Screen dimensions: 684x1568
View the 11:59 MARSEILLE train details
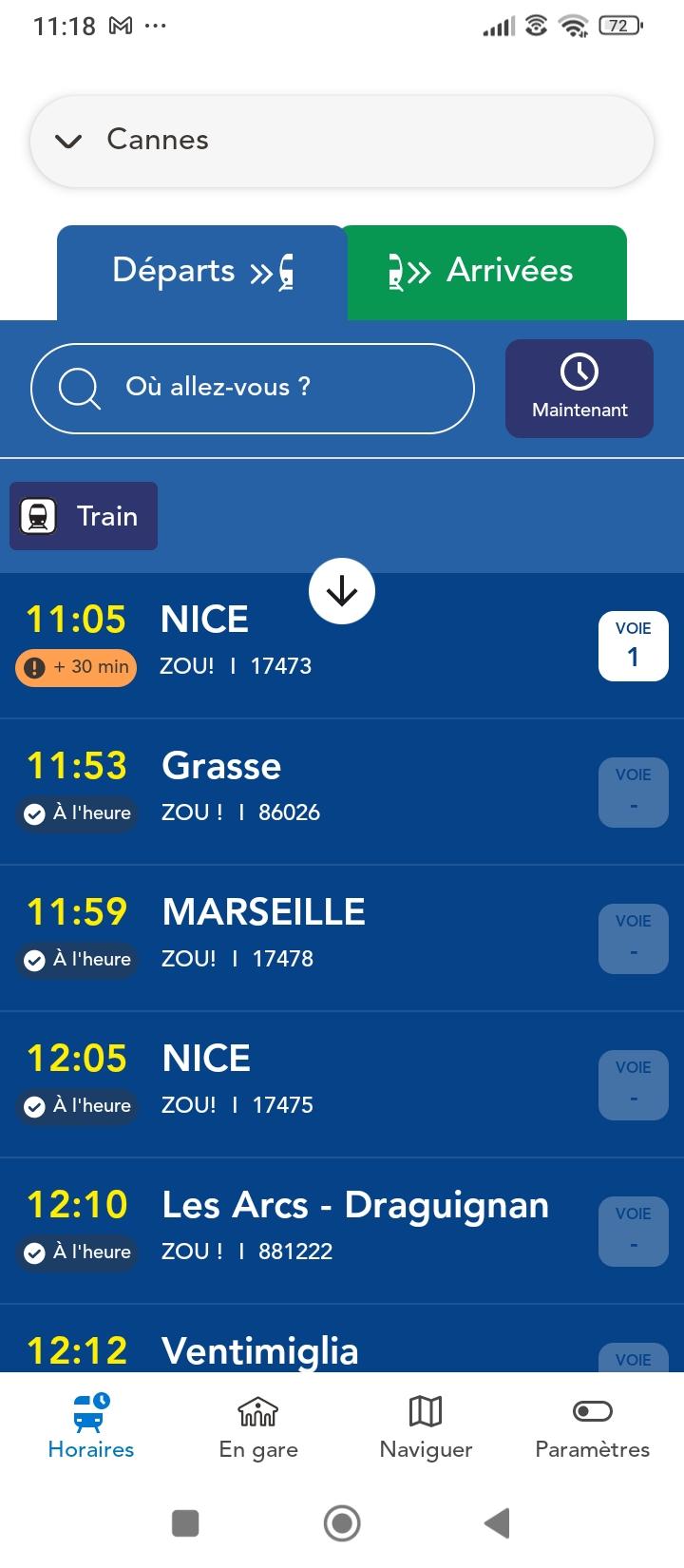click(342, 938)
